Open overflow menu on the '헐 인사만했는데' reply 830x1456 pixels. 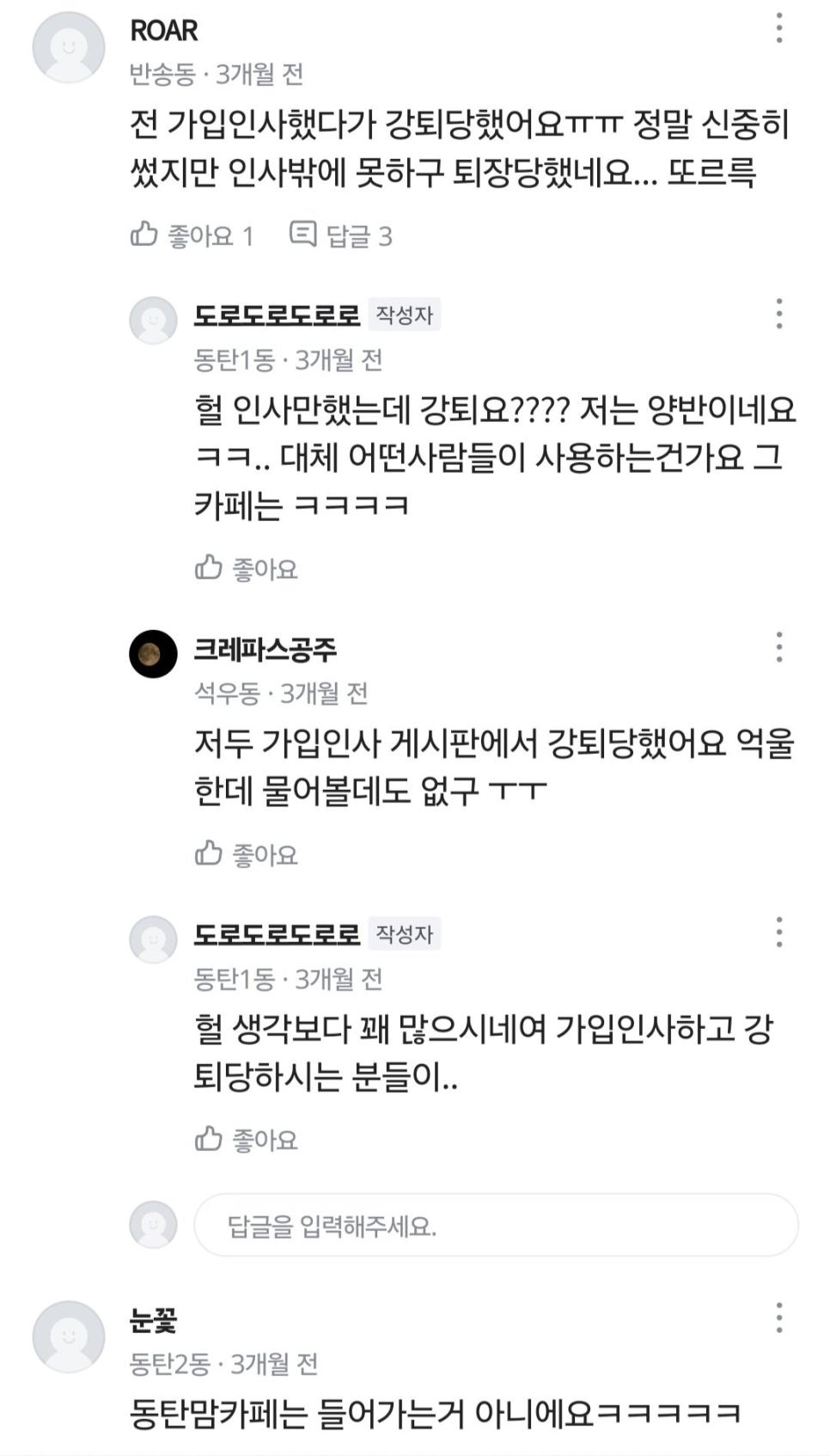pos(778,314)
